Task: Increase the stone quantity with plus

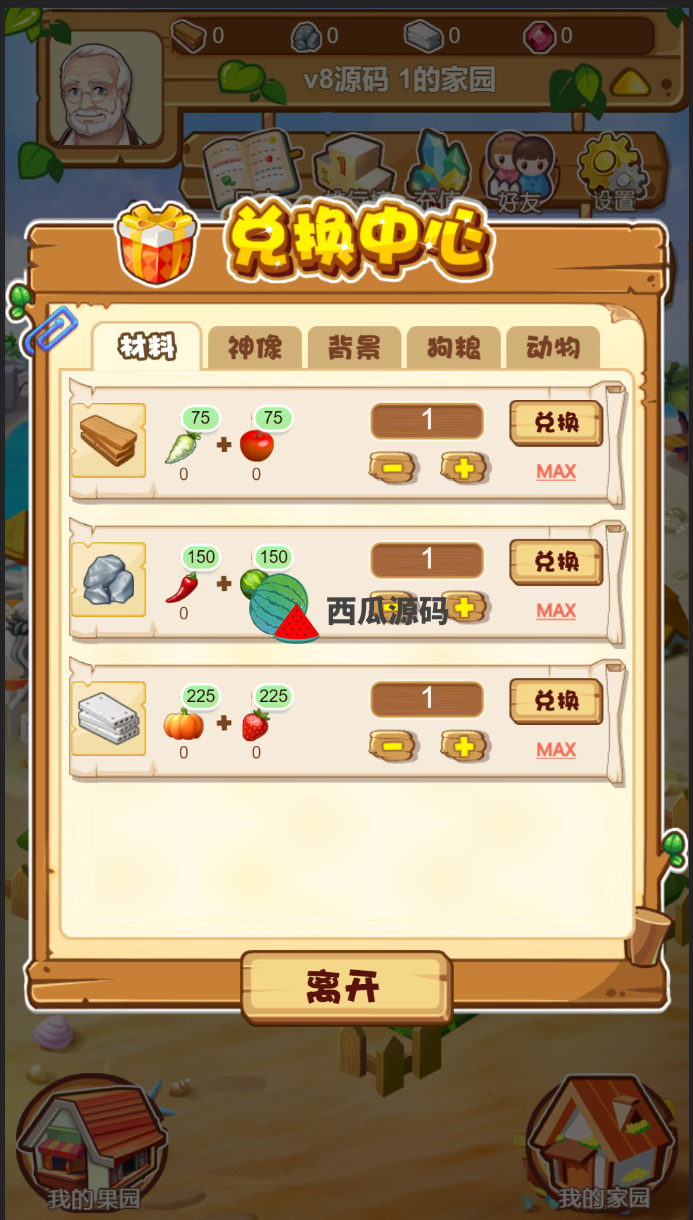Action: (464, 606)
